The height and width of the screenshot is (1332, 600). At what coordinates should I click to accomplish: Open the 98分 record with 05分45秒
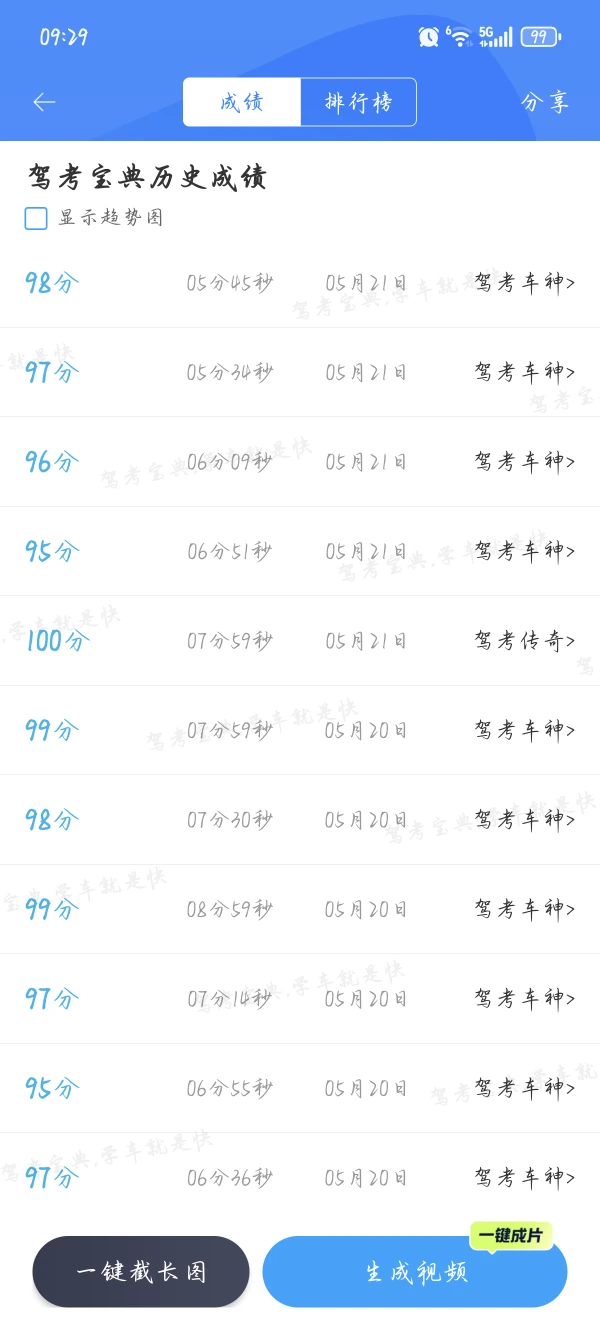click(x=300, y=283)
